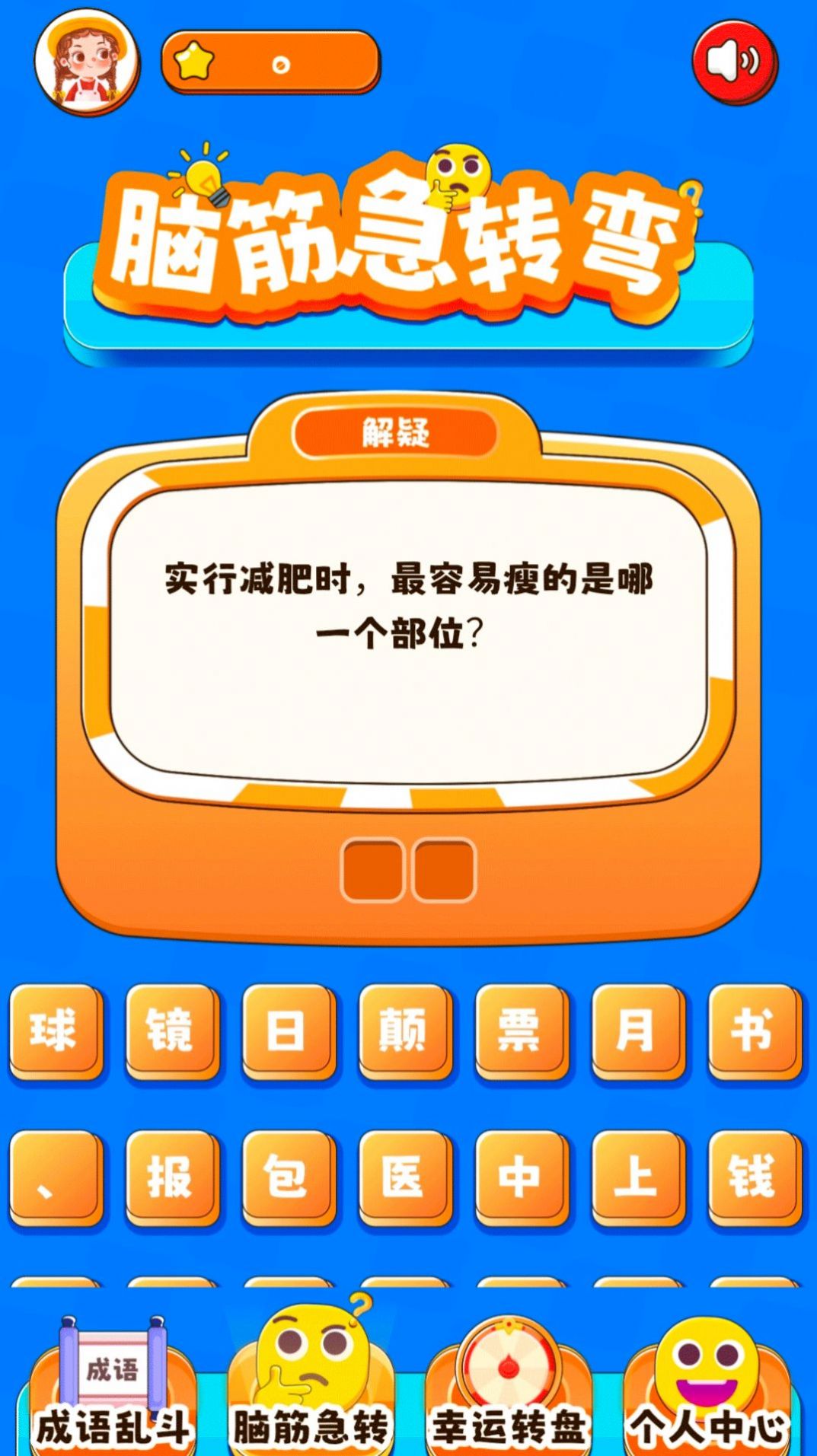The image size is (817, 1456).
Task: Choose the character tile 镜
Action: 172,1031
